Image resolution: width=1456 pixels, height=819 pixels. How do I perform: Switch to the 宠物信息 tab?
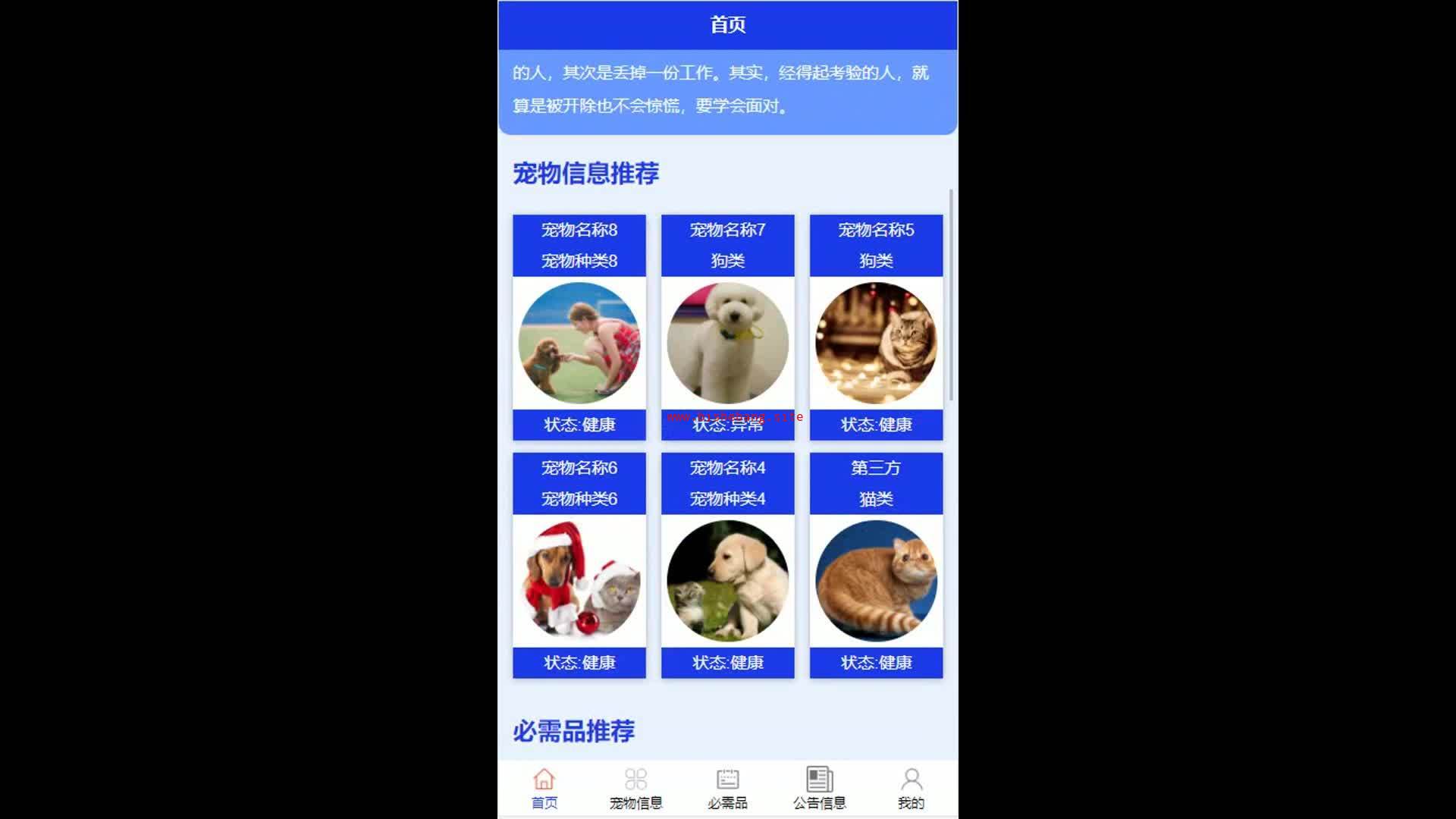pos(635,789)
